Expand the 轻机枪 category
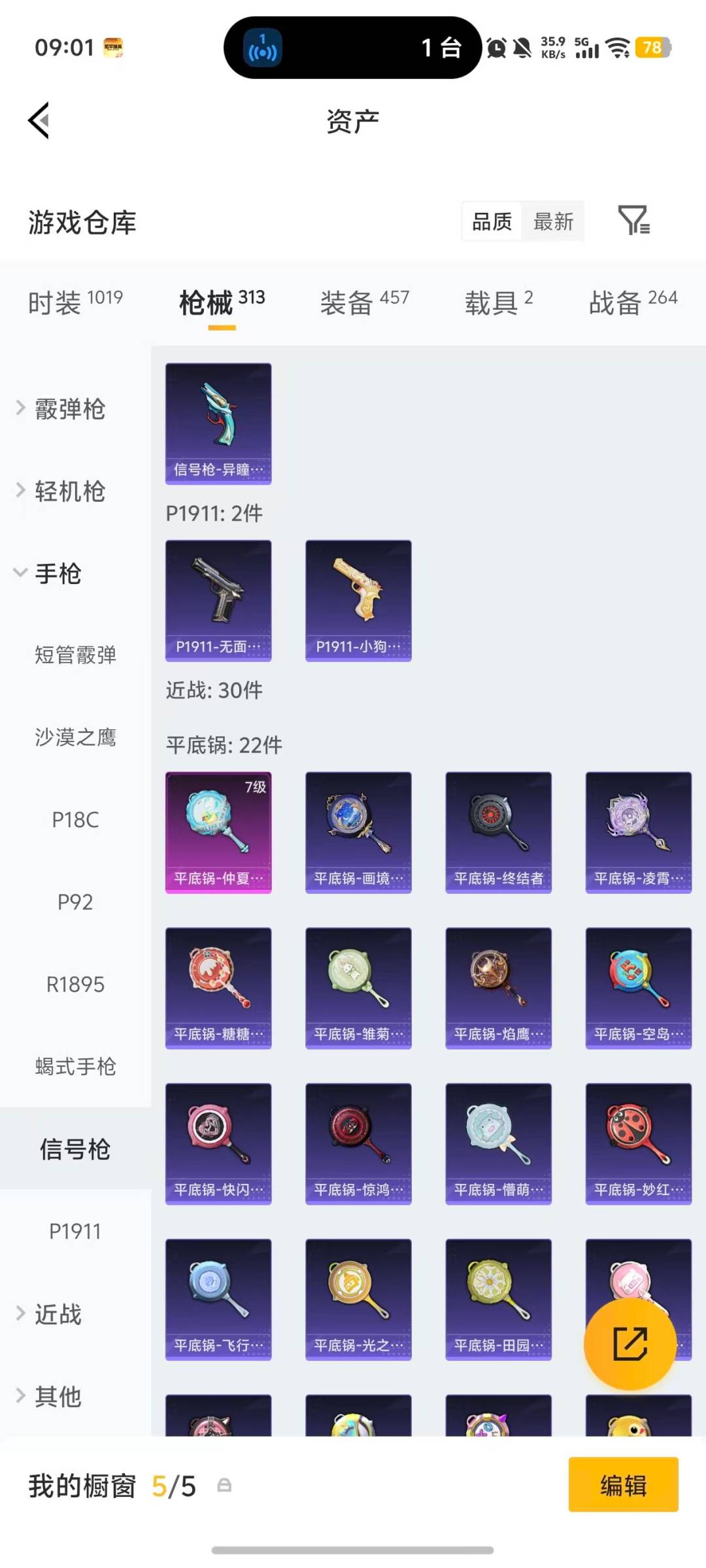Screen dimensions: 706x1568 tap(71, 491)
